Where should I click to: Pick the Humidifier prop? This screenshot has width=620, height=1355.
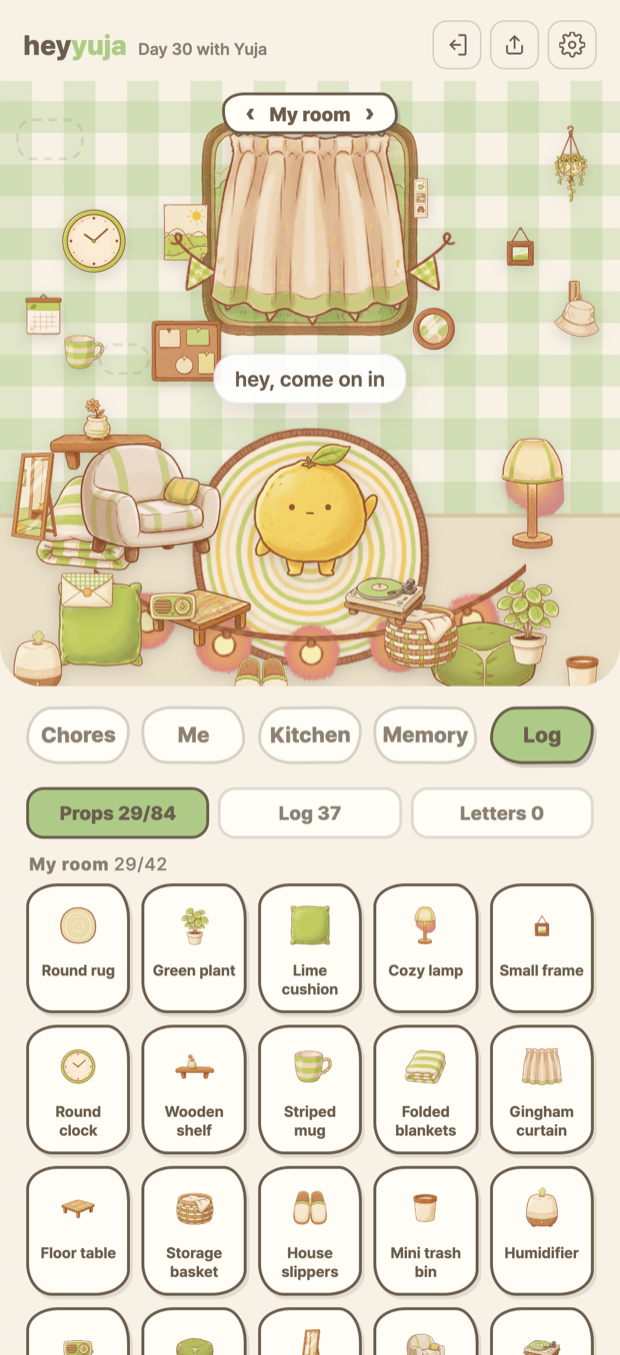(542, 1231)
